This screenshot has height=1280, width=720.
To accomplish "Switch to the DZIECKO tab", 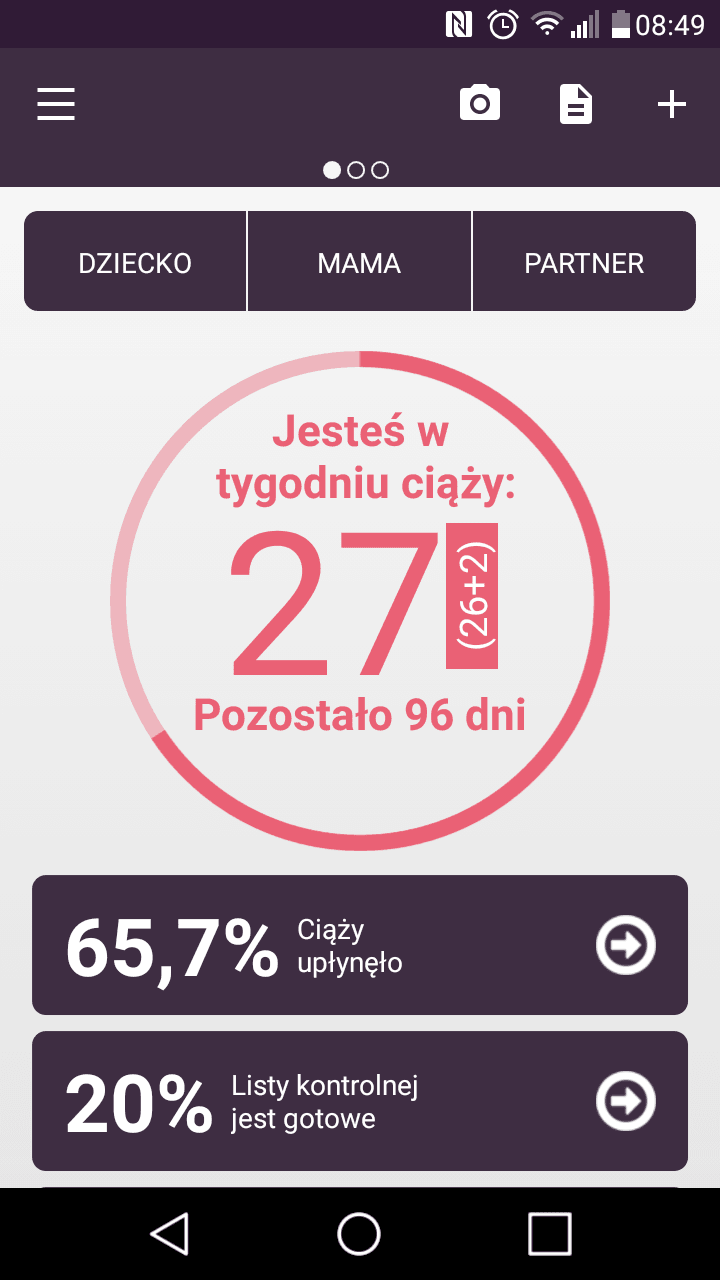I will click(135, 262).
